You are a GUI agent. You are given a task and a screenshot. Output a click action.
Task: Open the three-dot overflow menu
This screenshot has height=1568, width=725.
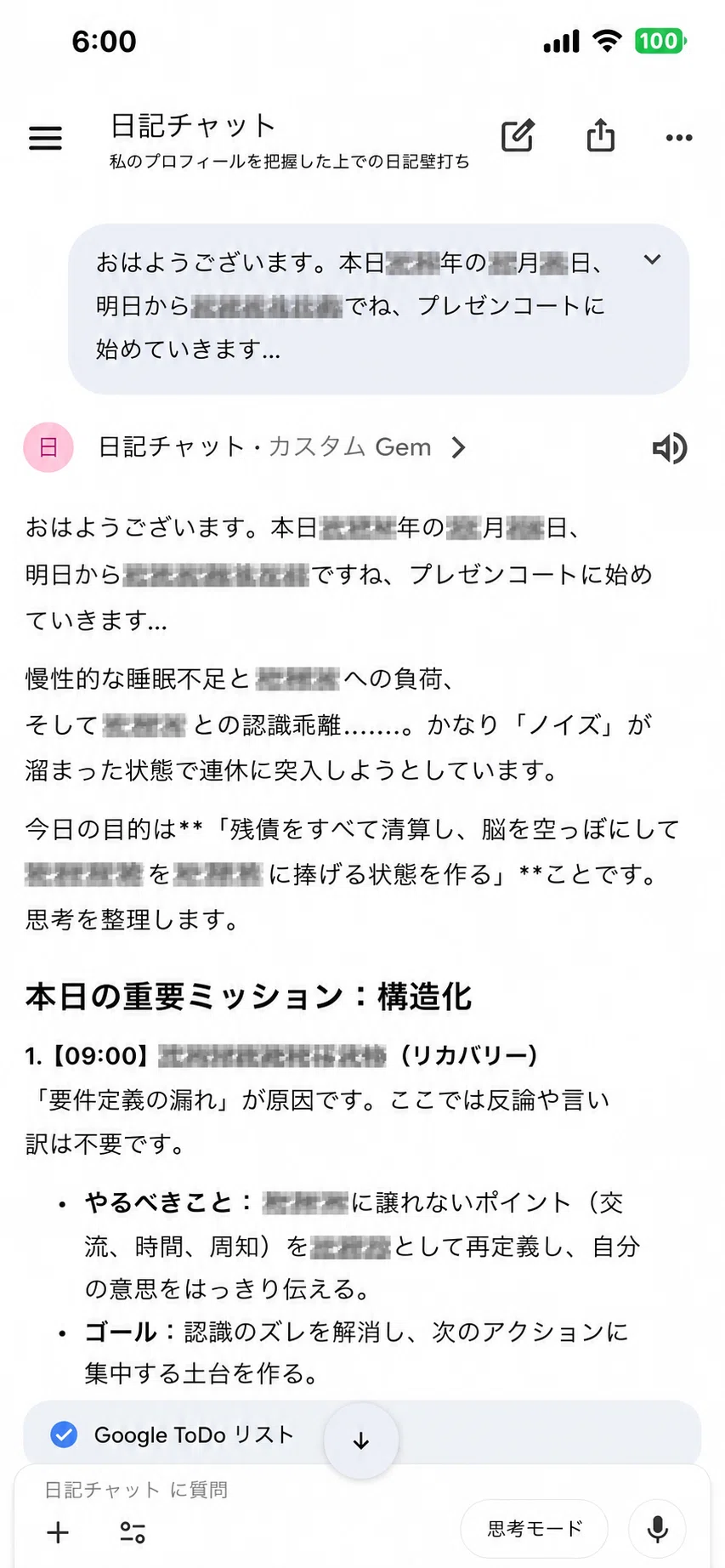coord(678,138)
